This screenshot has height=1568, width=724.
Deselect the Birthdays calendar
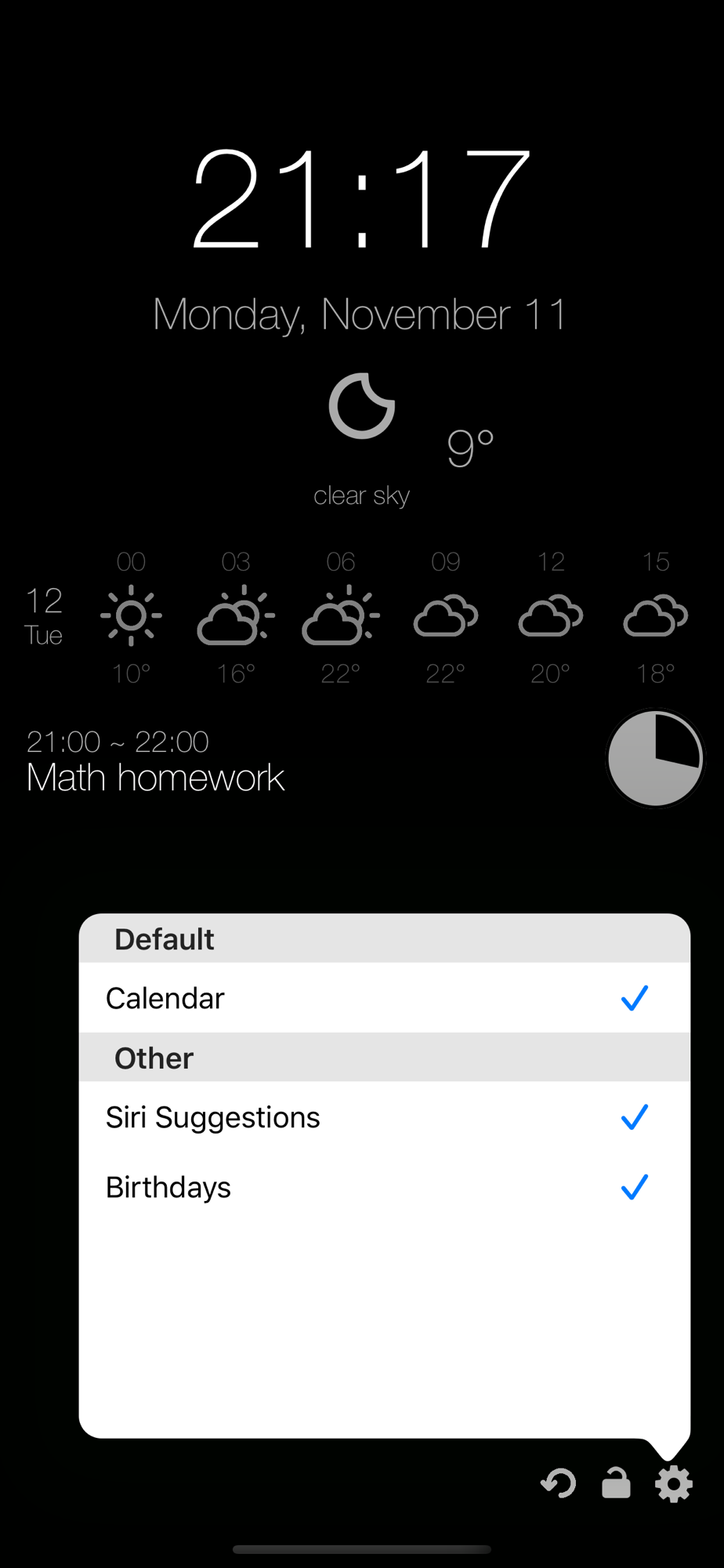coord(384,1187)
